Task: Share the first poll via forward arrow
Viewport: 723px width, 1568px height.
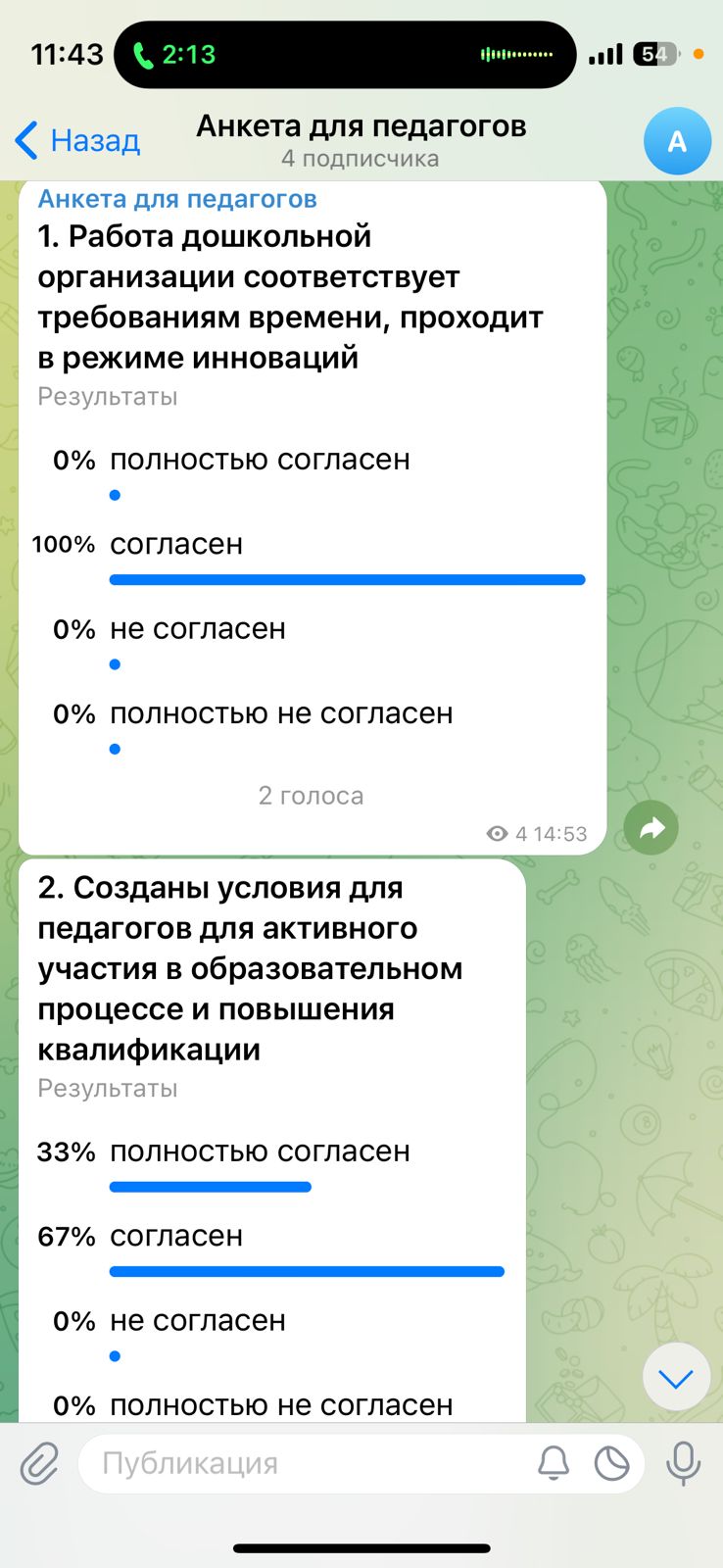Action: coord(651,829)
